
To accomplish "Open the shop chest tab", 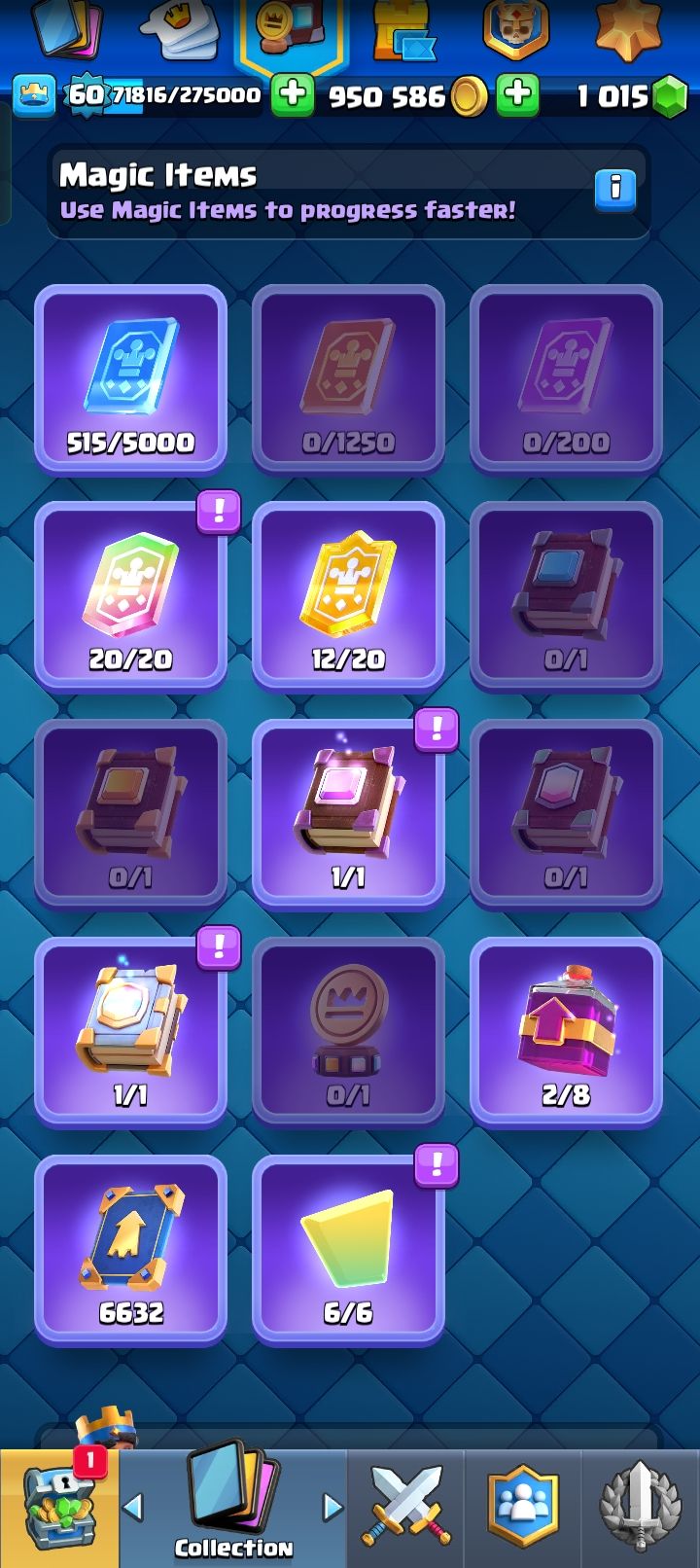I will click(x=58, y=1508).
